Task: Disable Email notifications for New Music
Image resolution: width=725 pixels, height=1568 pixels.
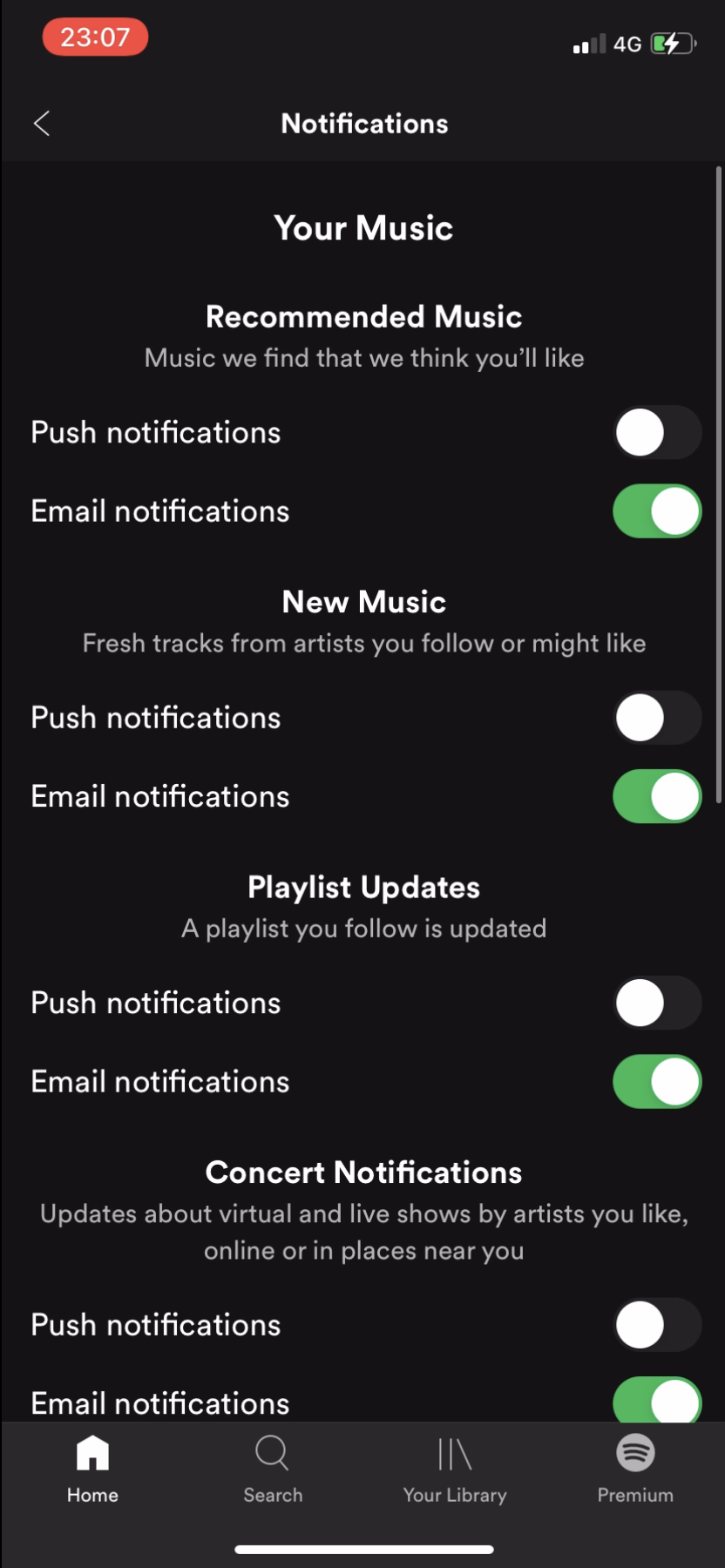Action: click(x=656, y=795)
